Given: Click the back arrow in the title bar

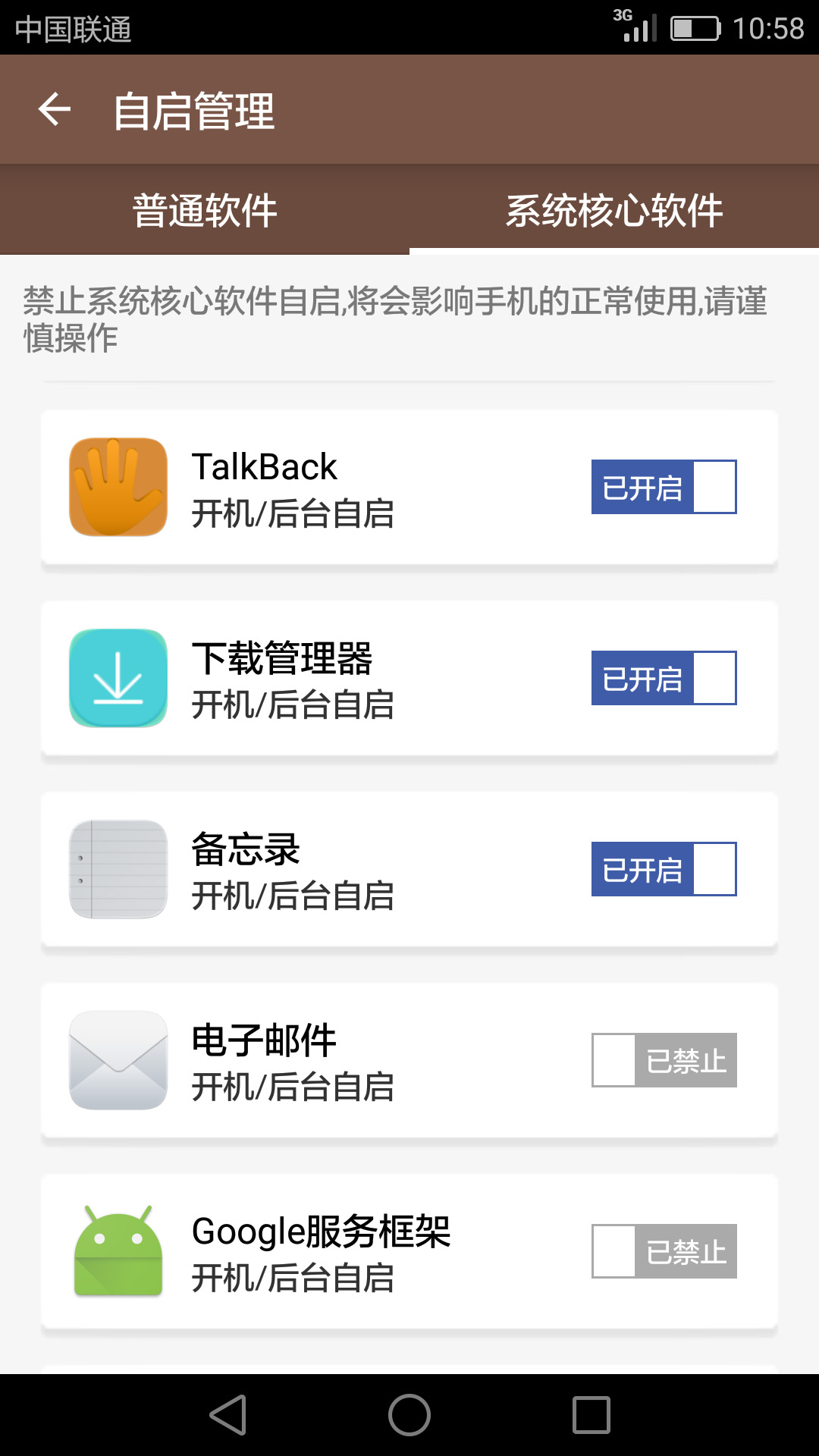Looking at the screenshot, I should [55, 108].
